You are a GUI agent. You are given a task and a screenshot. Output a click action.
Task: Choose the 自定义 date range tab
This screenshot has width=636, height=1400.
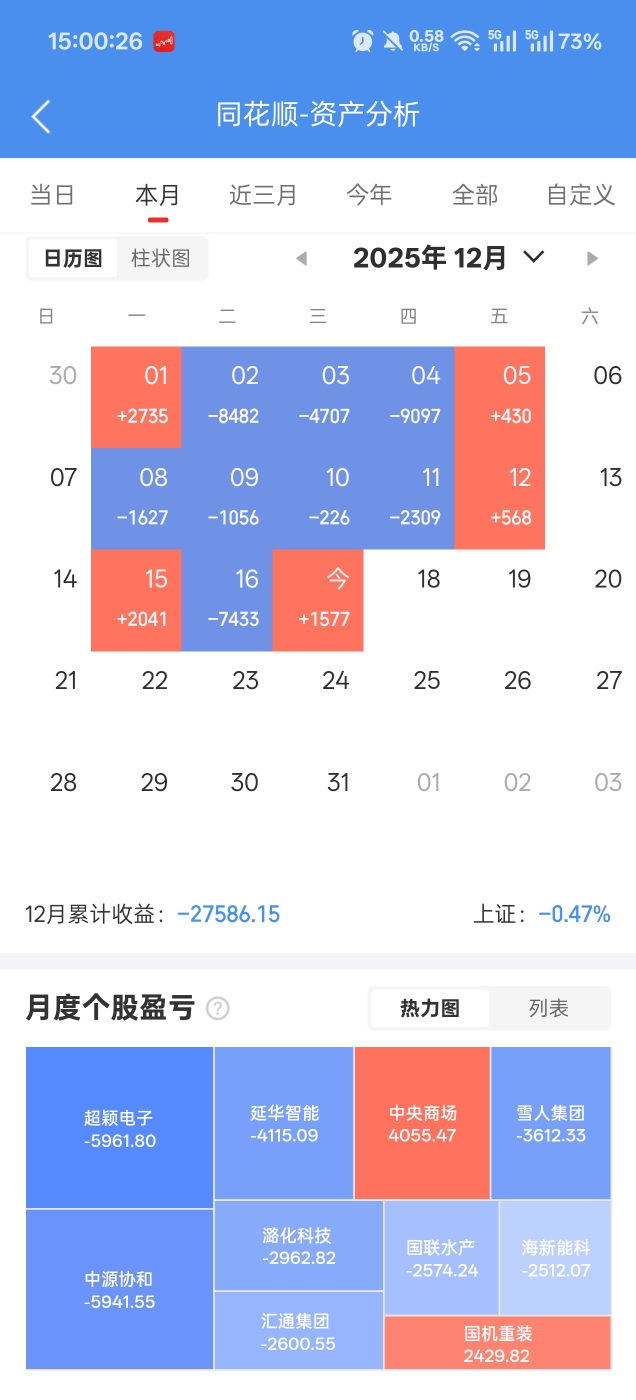(x=580, y=194)
